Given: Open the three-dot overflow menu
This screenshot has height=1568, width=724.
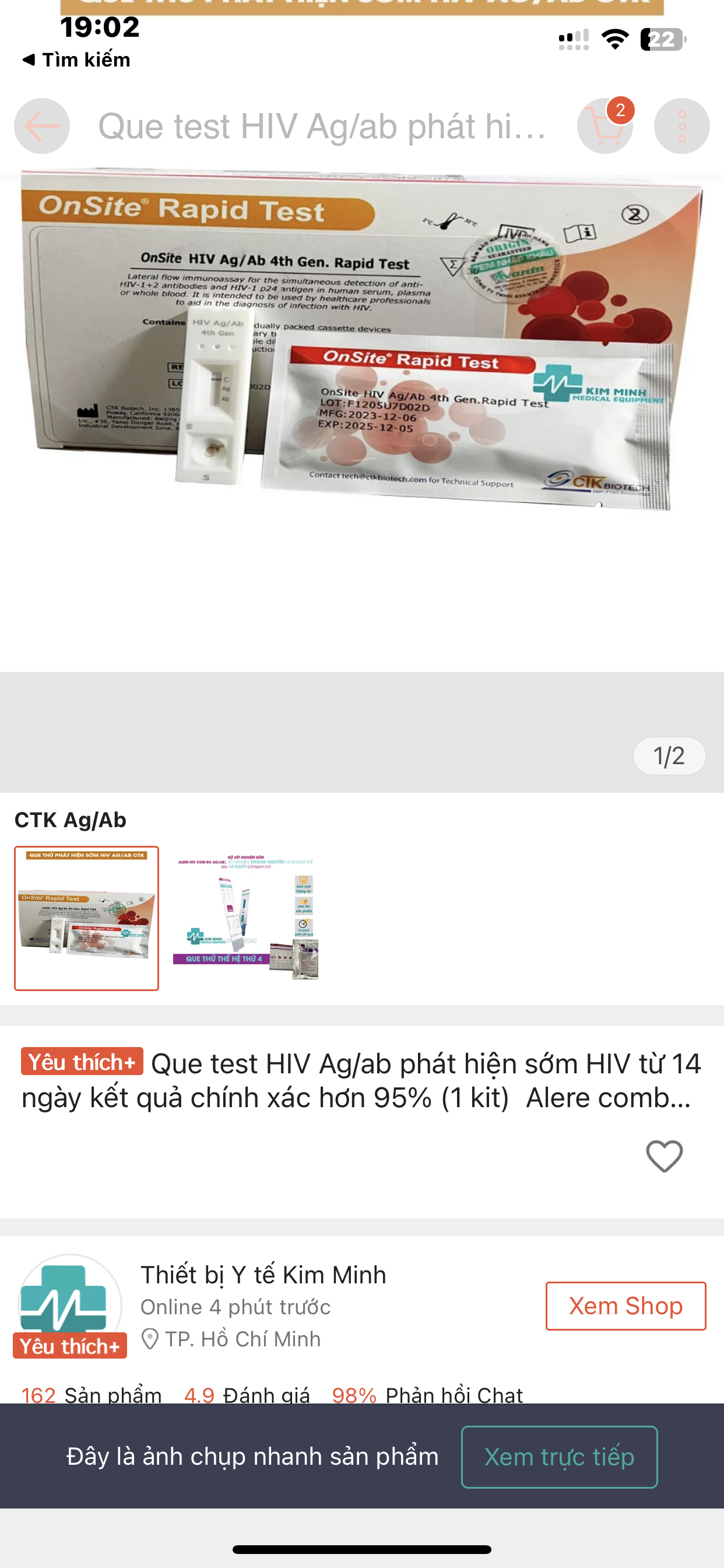Looking at the screenshot, I should pos(681,126).
